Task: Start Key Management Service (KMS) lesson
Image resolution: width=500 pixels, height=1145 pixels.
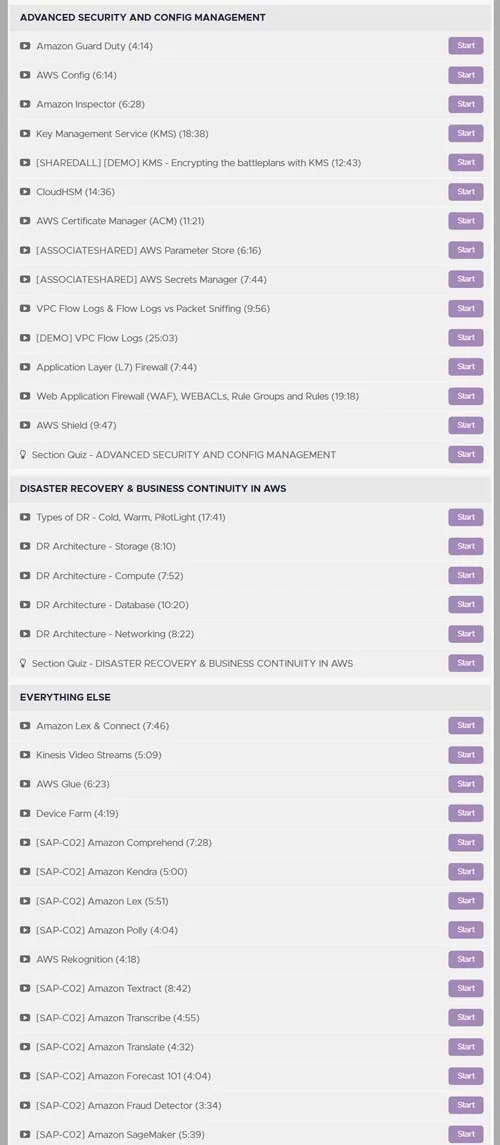Action: pos(466,133)
